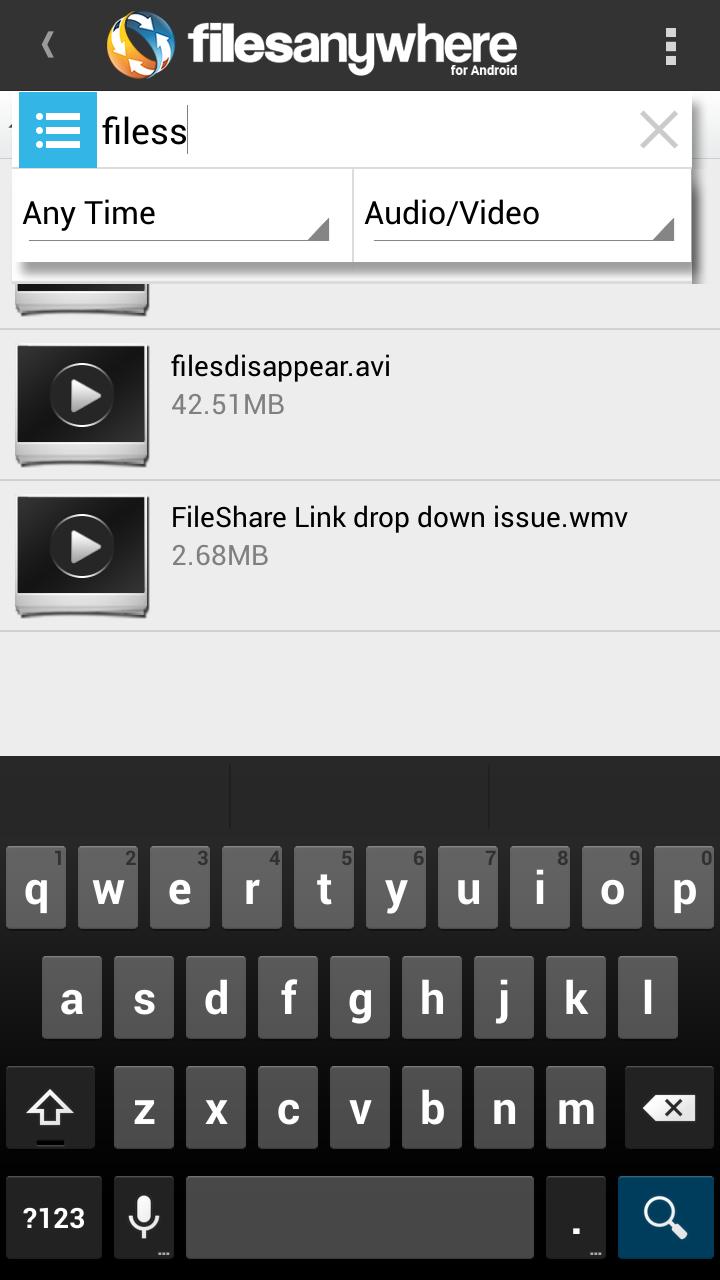Tap the keyboard search key
Viewport: 720px width, 1280px height.
pos(665,1217)
